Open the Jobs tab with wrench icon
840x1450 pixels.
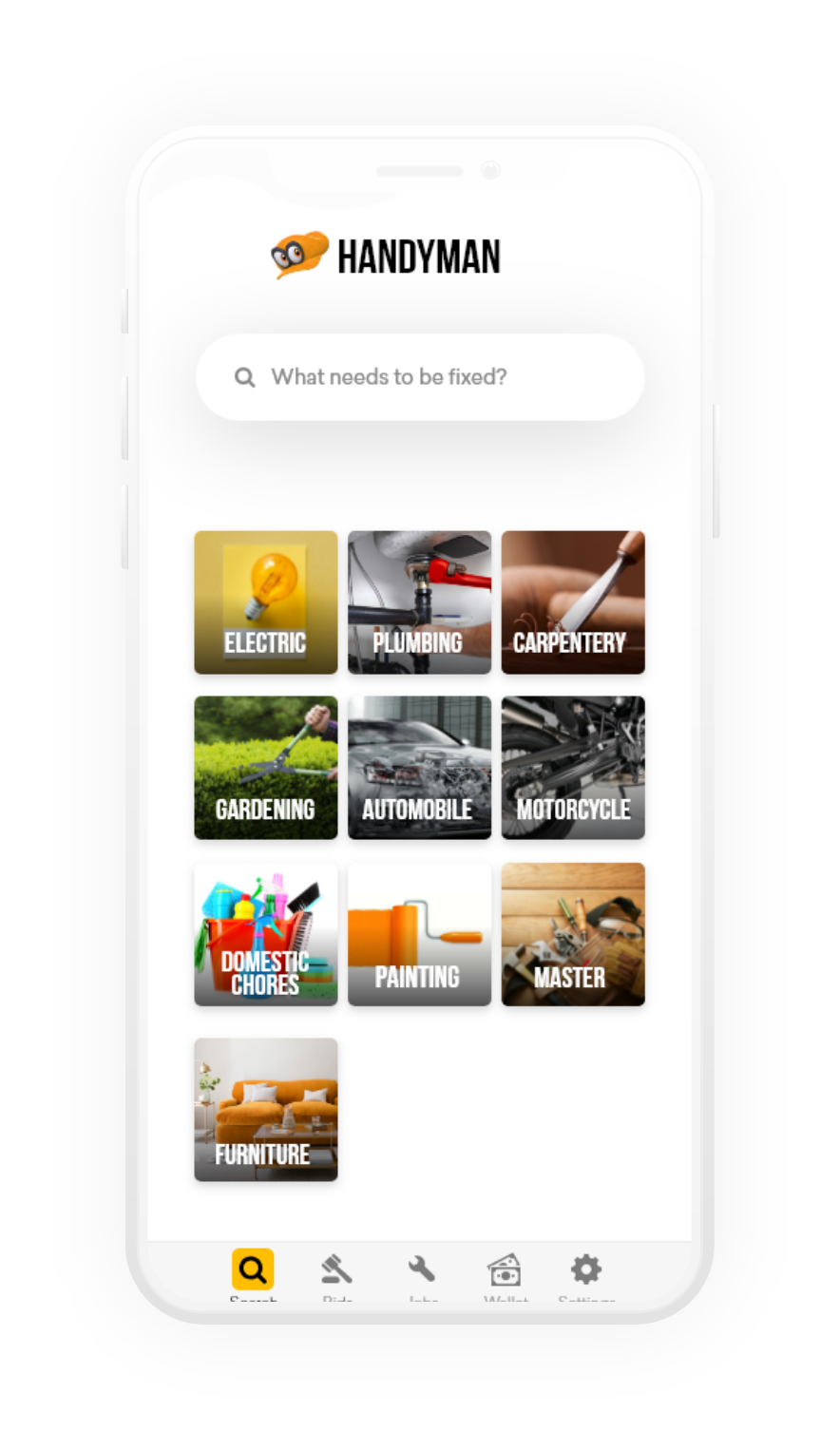(422, 1271)
